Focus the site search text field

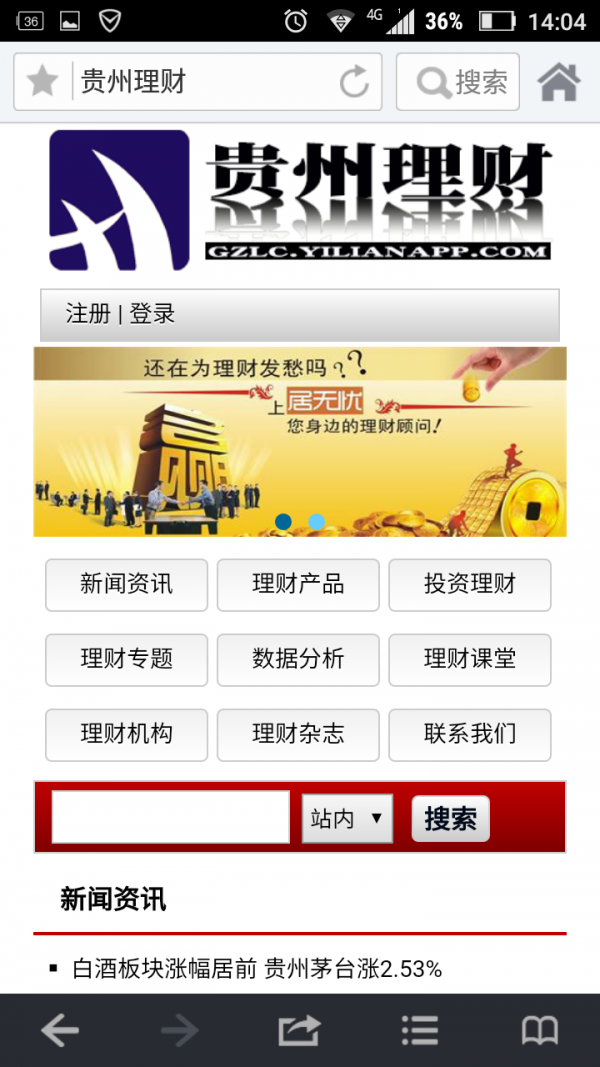(x=171, y=817)
